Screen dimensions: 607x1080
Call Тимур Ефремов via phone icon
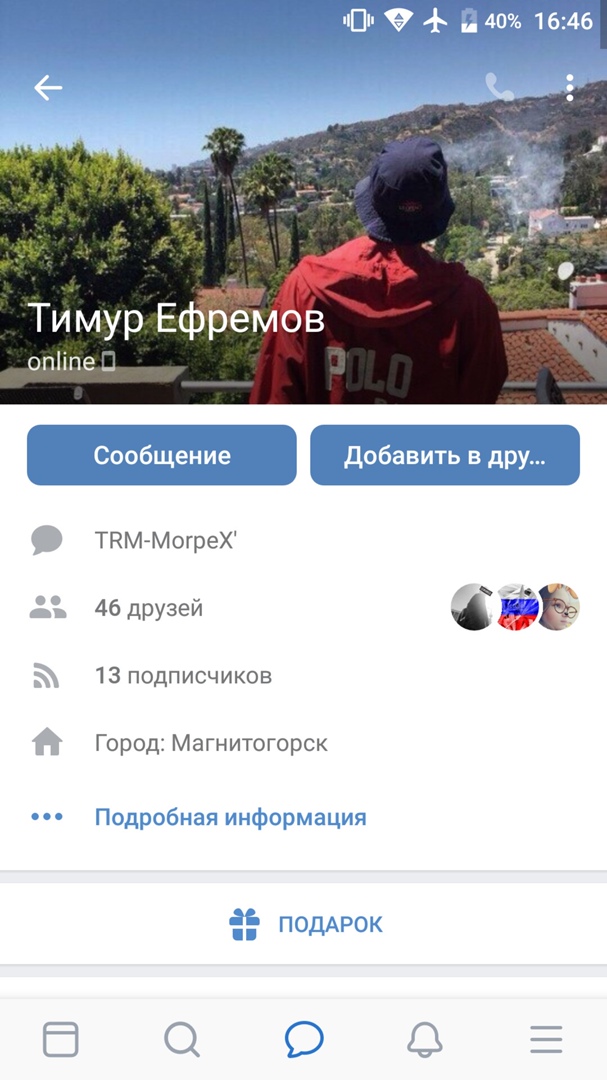(499, 88)
